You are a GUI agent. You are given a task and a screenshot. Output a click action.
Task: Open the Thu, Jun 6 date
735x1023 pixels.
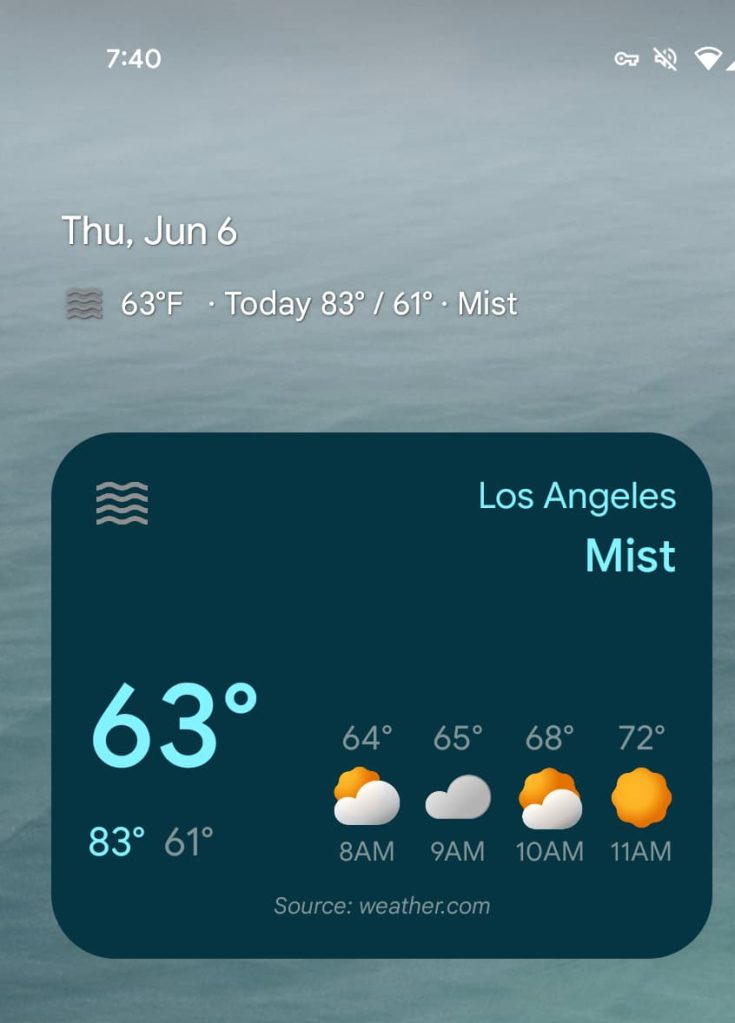(x=148, y=229)
